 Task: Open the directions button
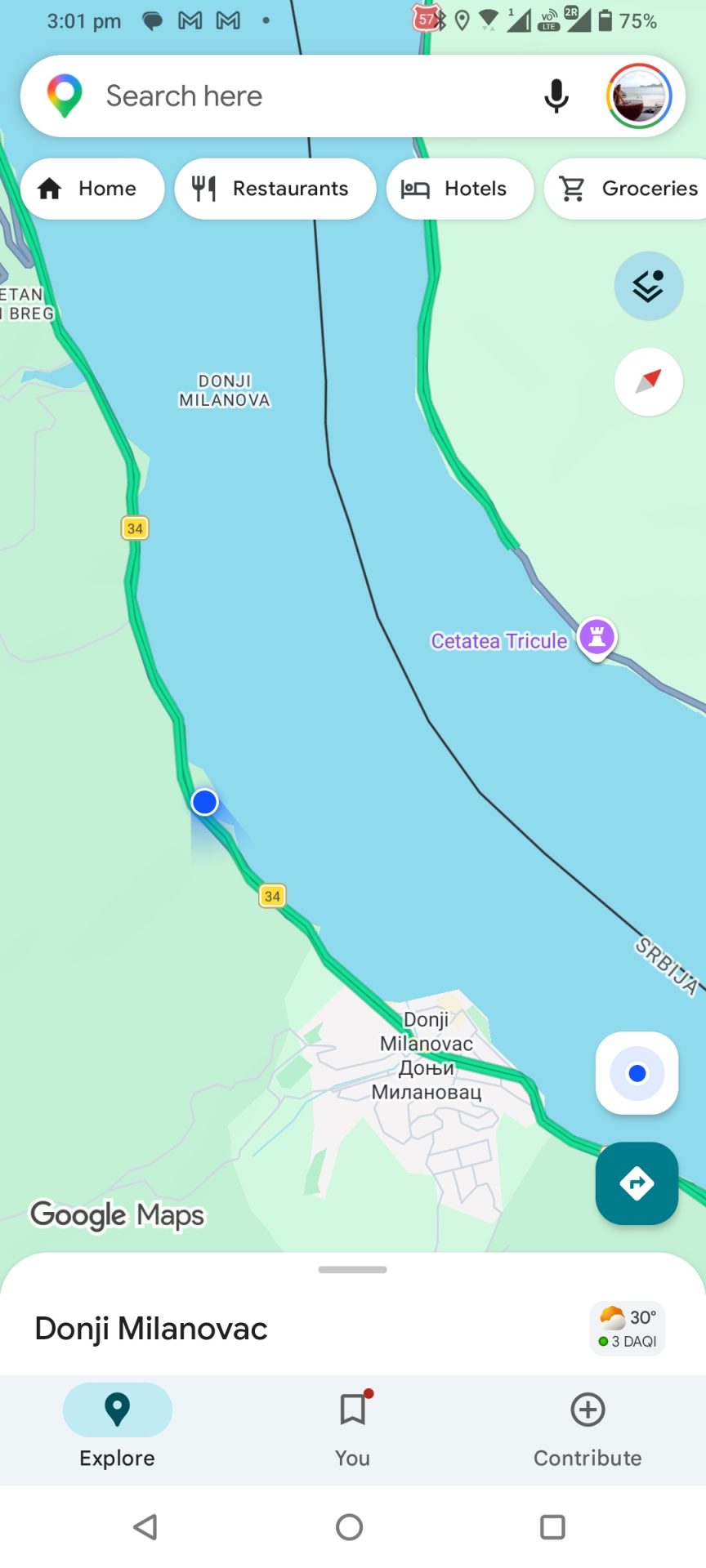637,1183
